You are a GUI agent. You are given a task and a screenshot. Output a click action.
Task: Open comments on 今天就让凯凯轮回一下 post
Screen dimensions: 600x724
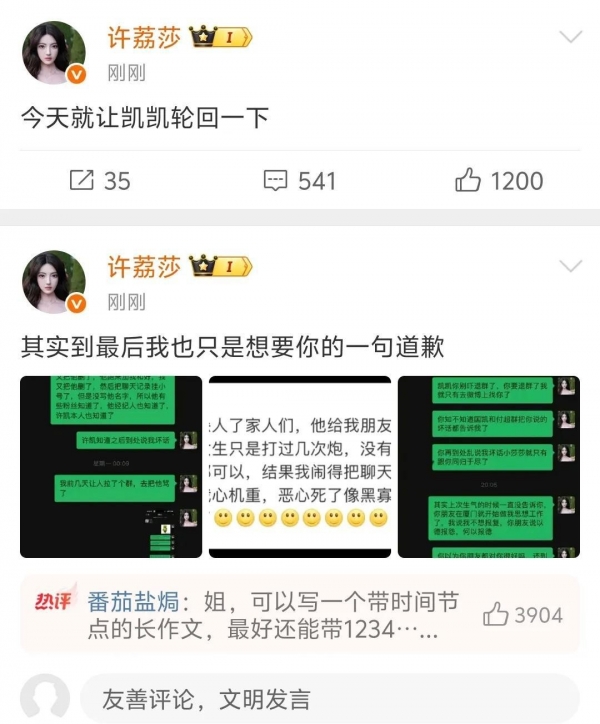point(299,180)
